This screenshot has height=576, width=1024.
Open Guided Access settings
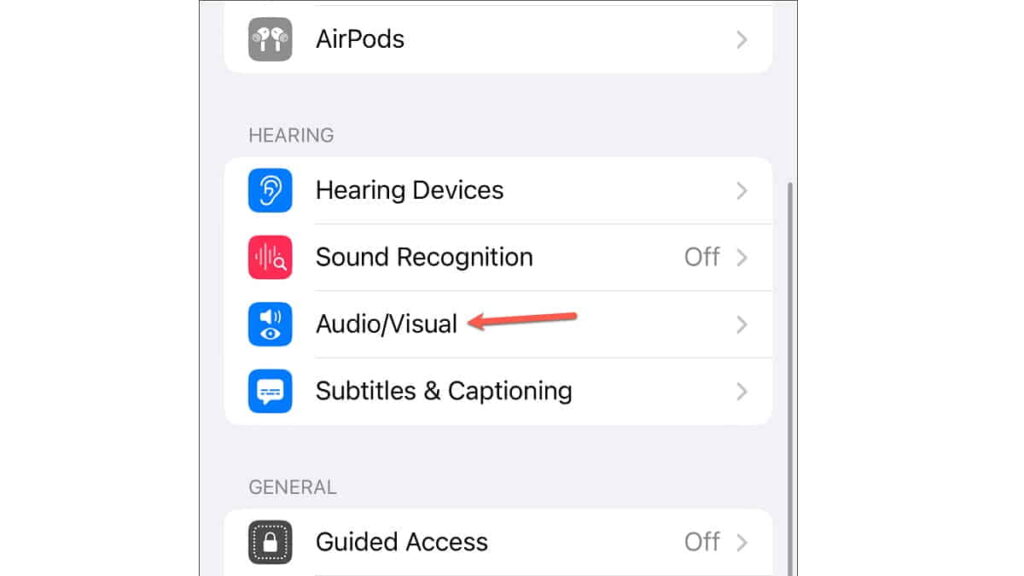click(497, 542)
